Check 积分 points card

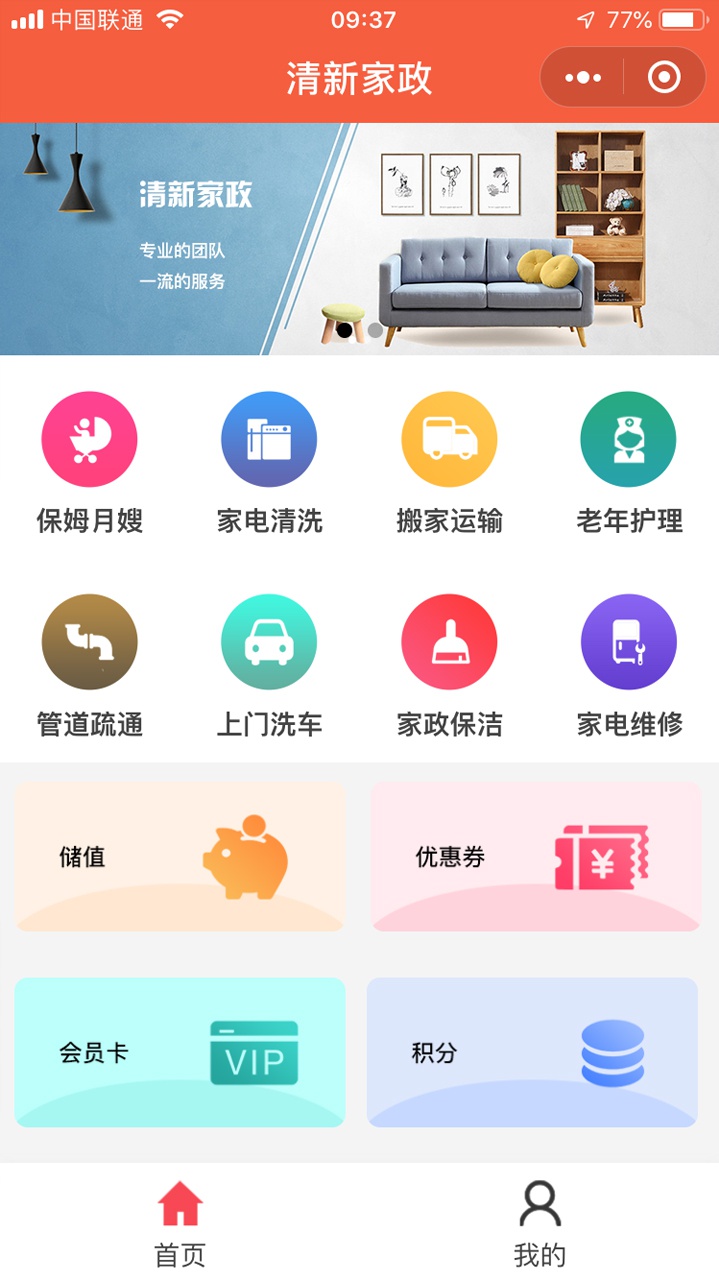coord(532,1053)
